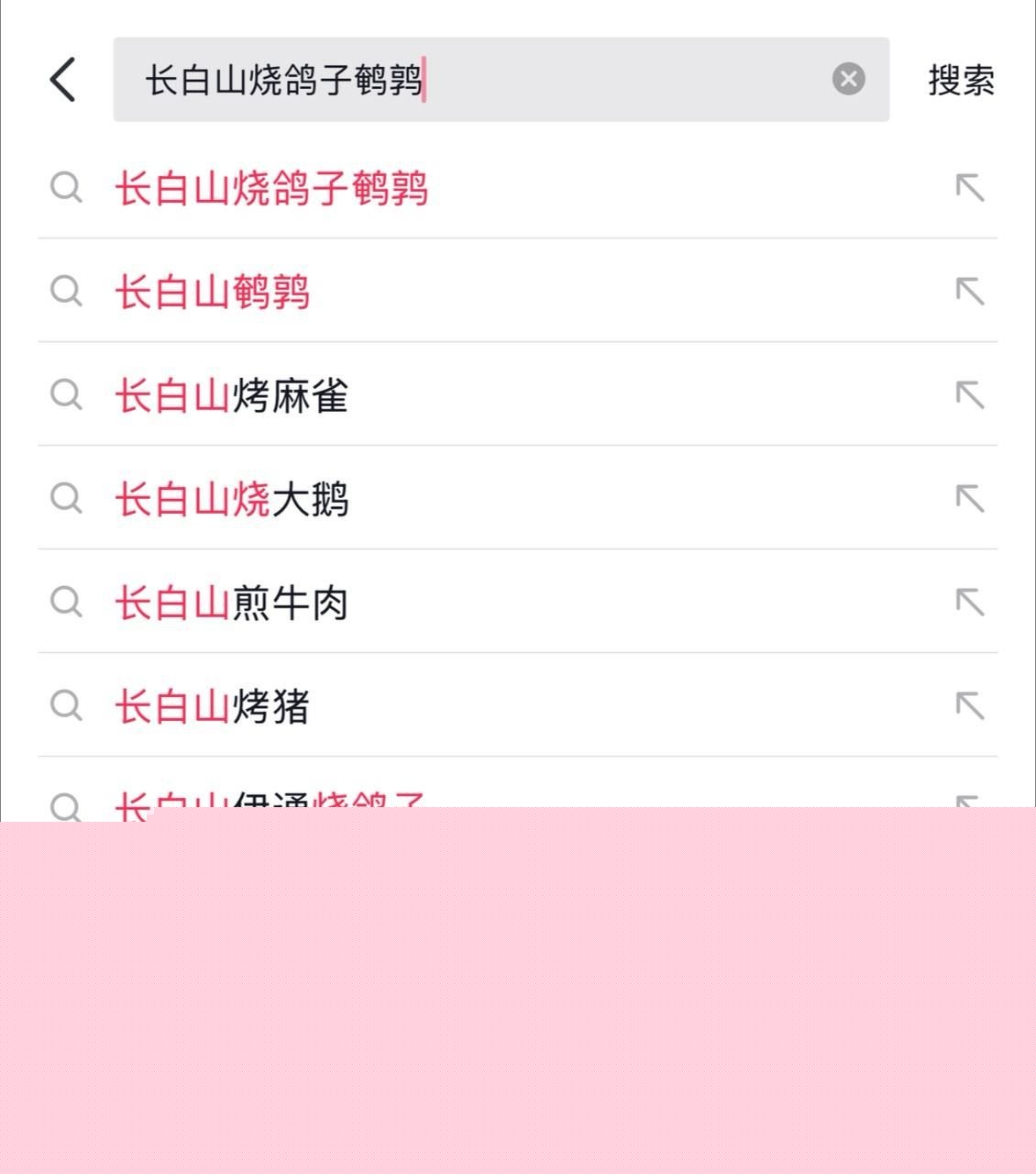Select the suggestion 长白山鹌鹑
The image size is (1036, 1174).
coord(213,293)
